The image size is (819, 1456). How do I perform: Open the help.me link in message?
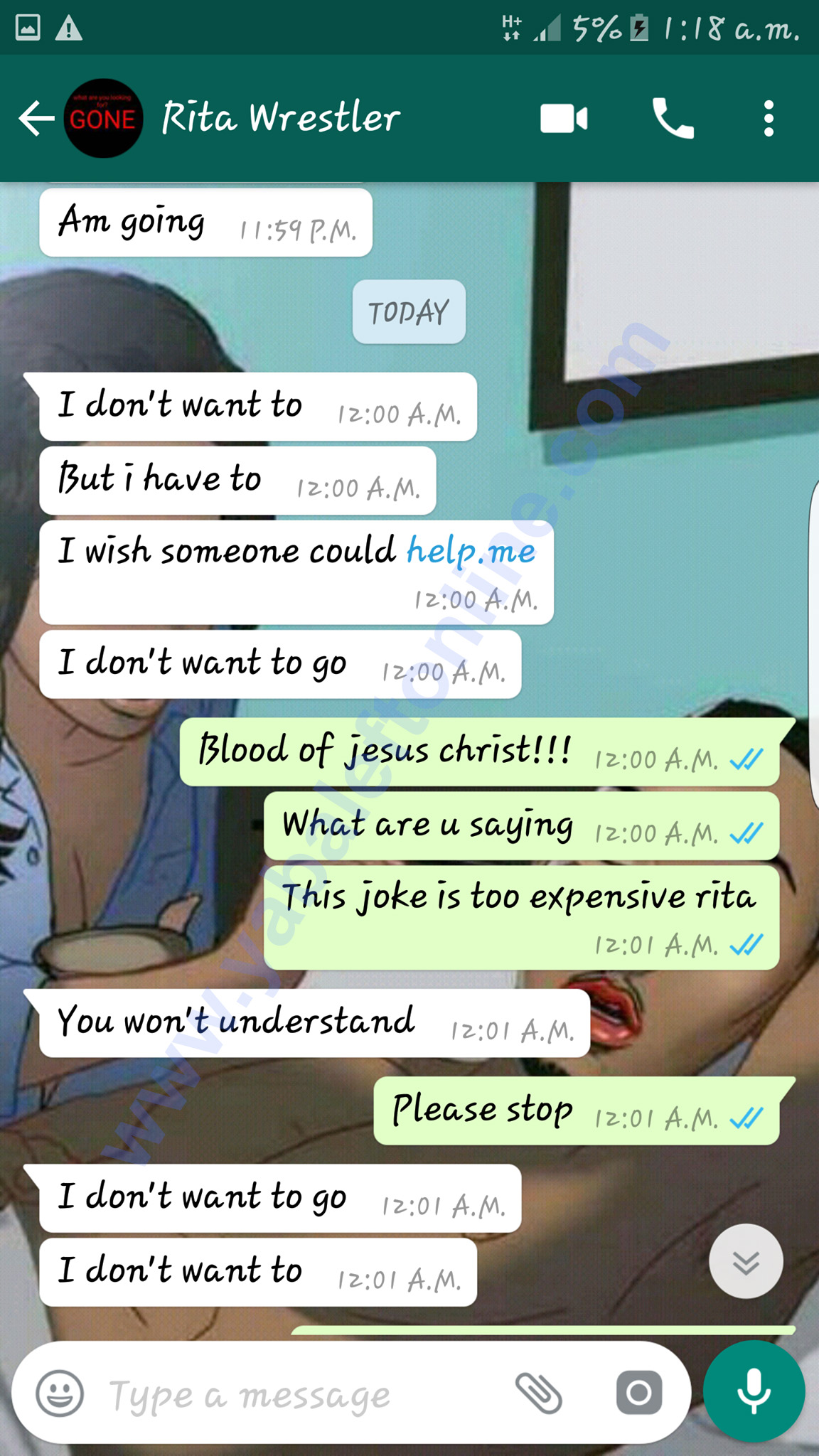(471, 552)
